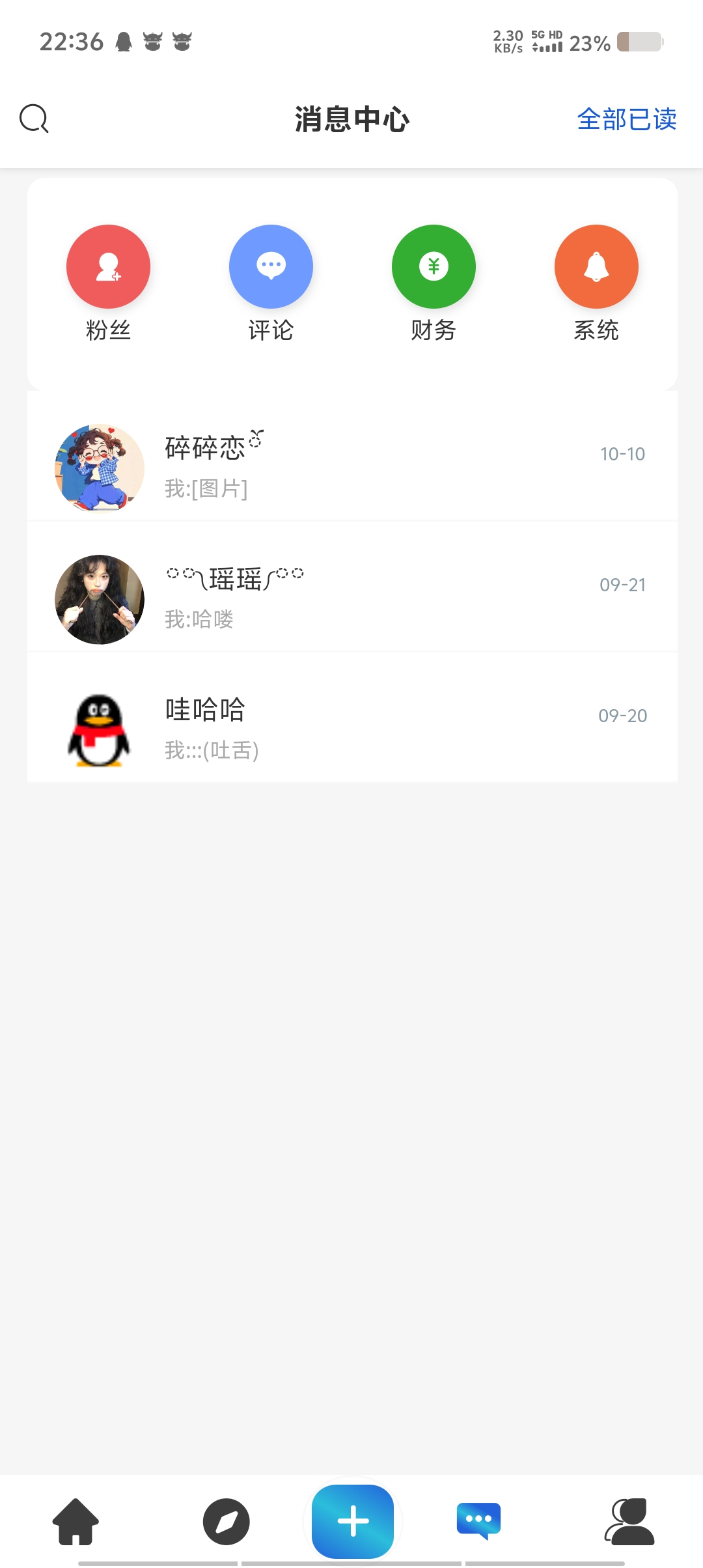
Task: Select the messages tab in bottom bar
Action: coord(479,1521)
